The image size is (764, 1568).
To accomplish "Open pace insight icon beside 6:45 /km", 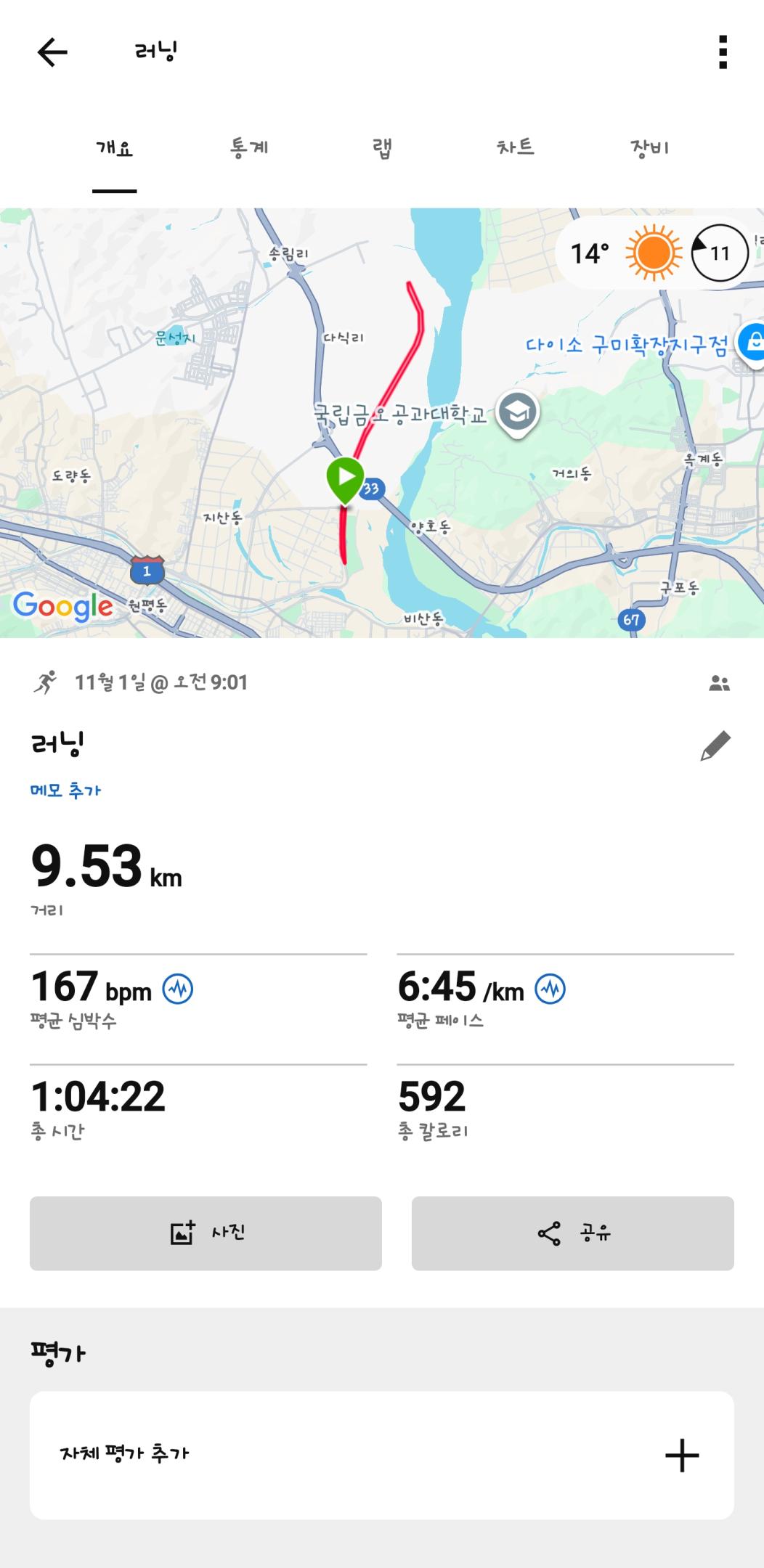I will 550,989.
